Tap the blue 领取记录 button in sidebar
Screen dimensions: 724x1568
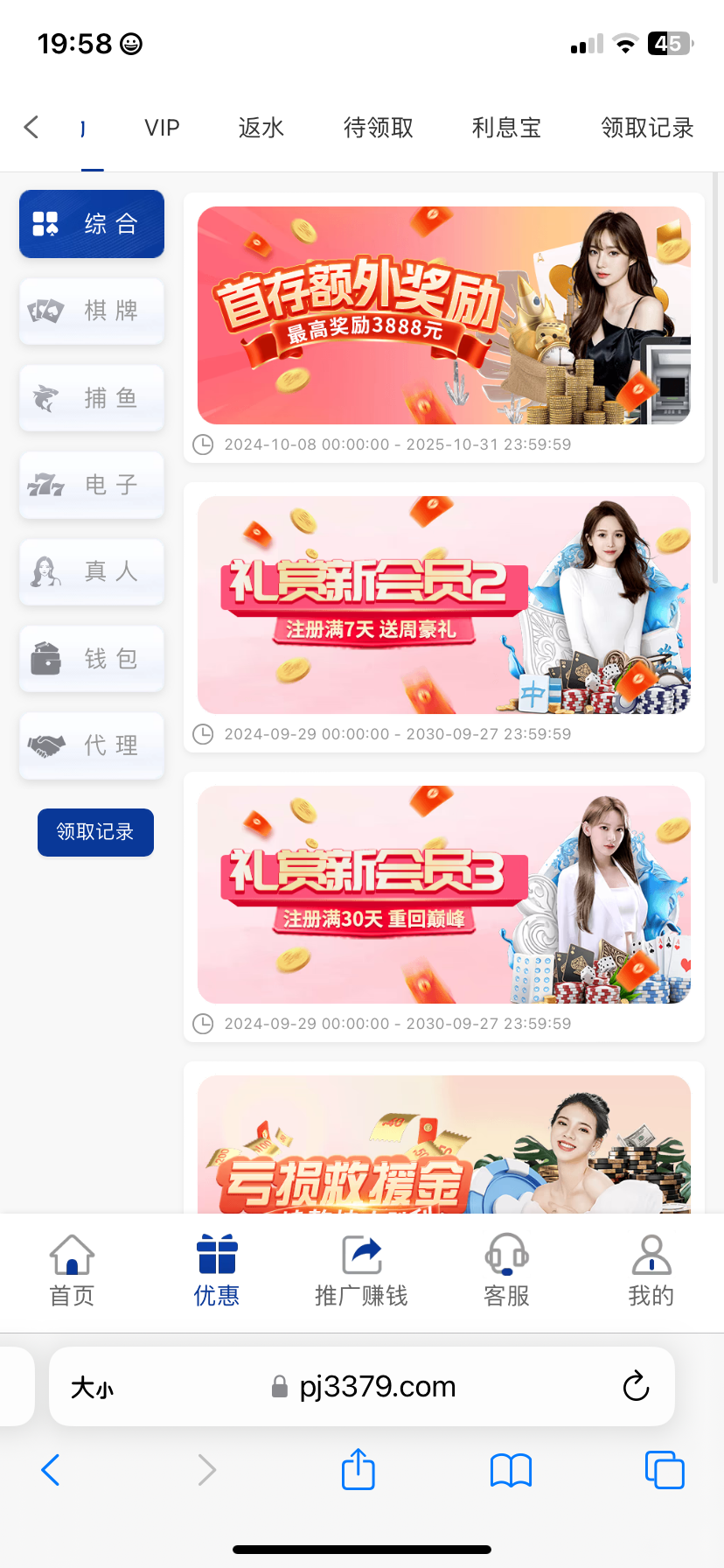pyautogui.click(x=95, y=832)
